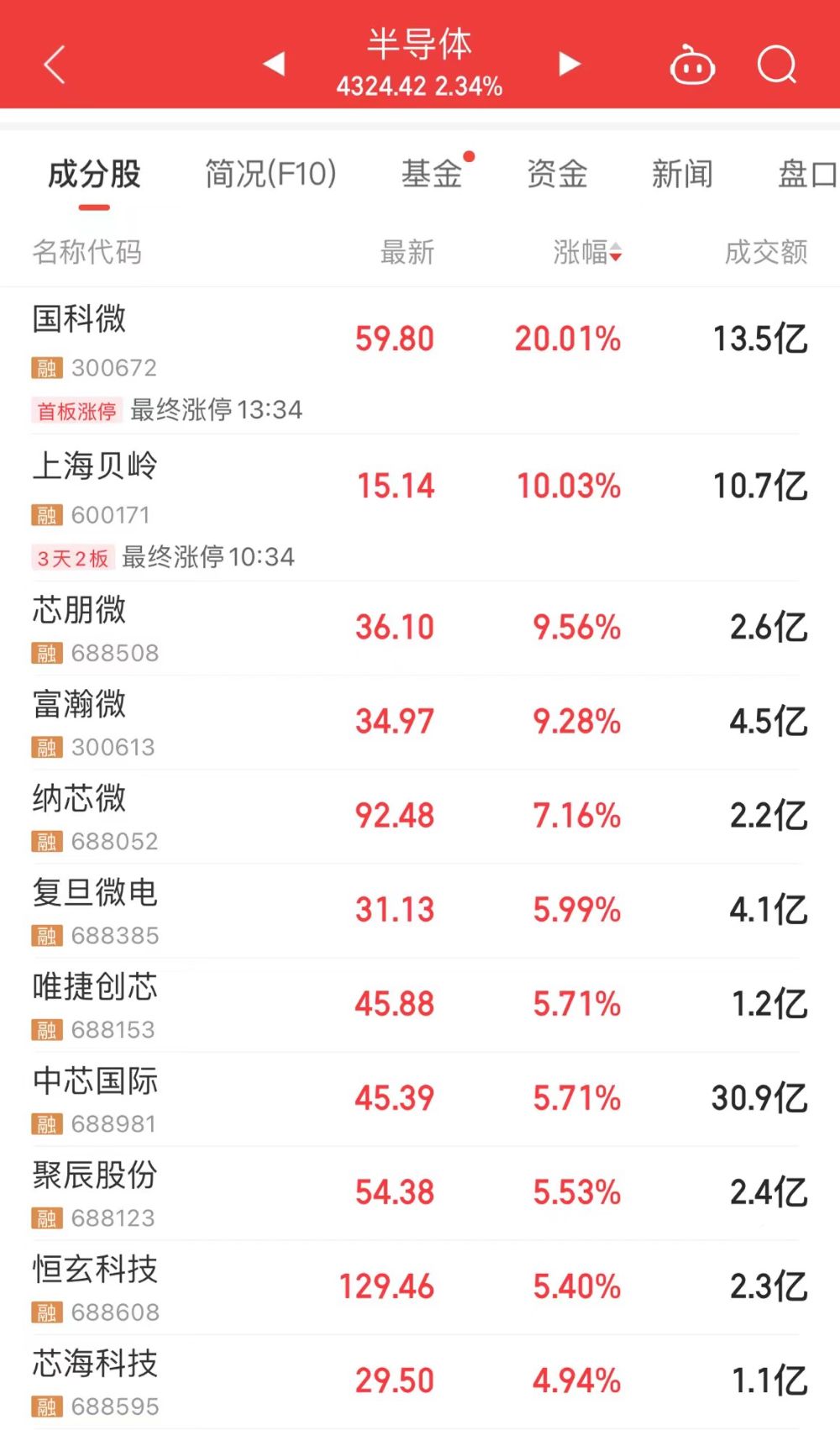The image size is (840, 1430).
Task: Switch to the 基金 tab
Action: click(432, 174)
